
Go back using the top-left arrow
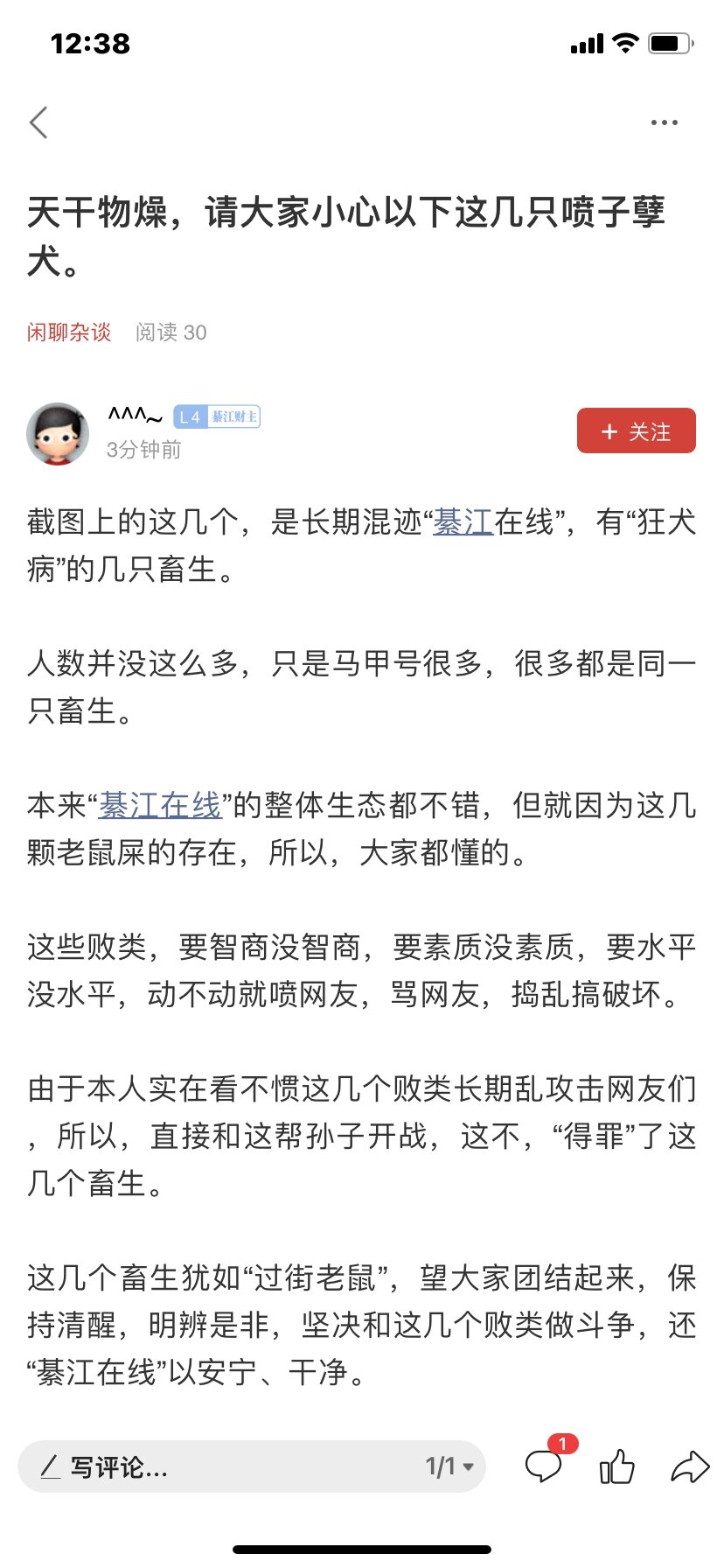(38, 122)
